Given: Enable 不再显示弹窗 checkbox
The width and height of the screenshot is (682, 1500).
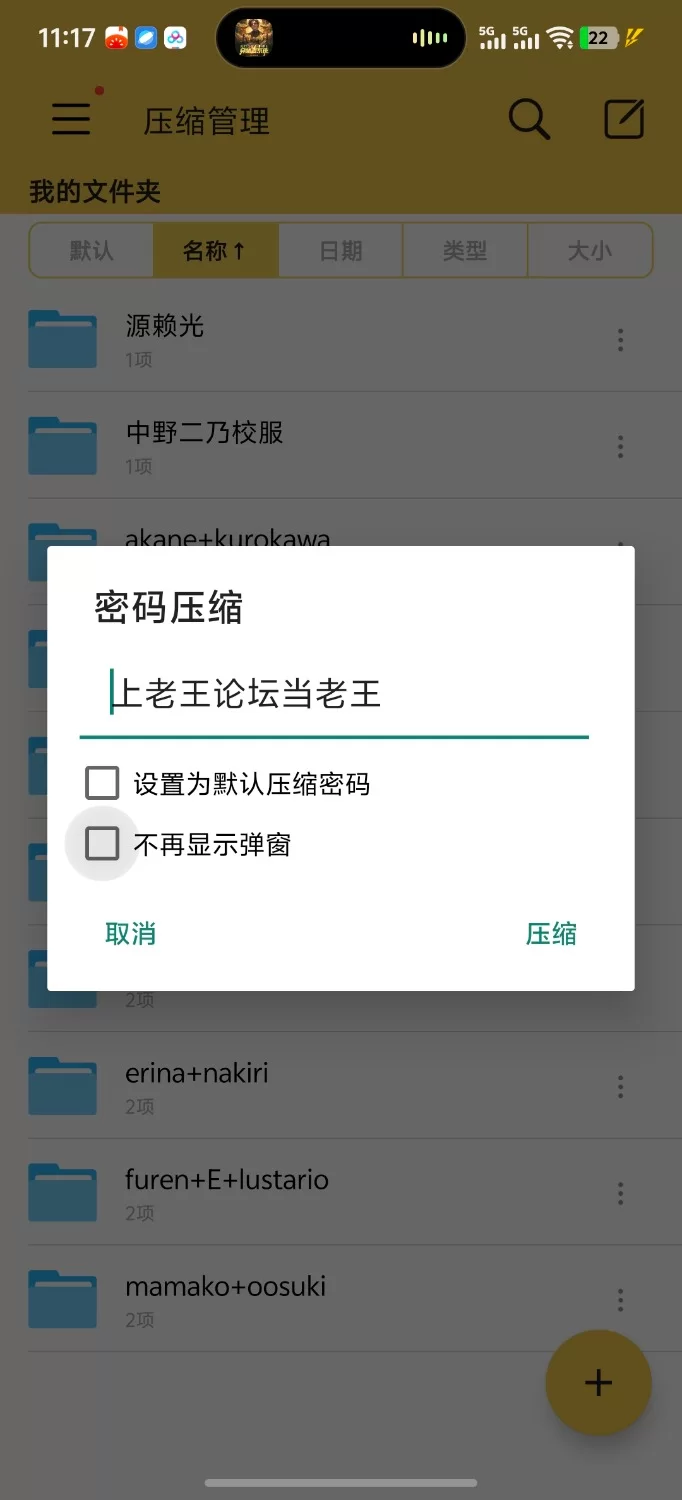Looking at the screenshot, I should (102, 844).
